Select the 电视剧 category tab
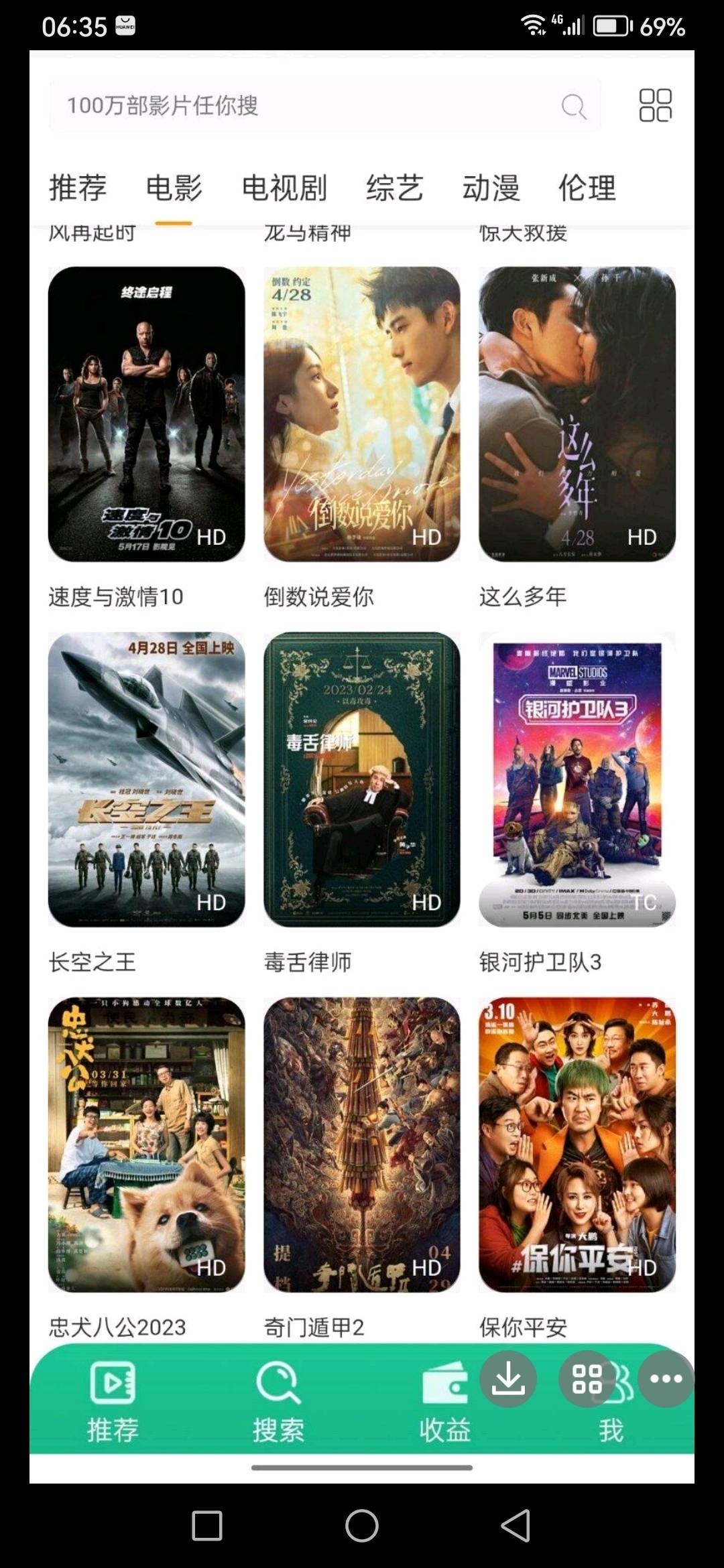 tap(284, 188)
